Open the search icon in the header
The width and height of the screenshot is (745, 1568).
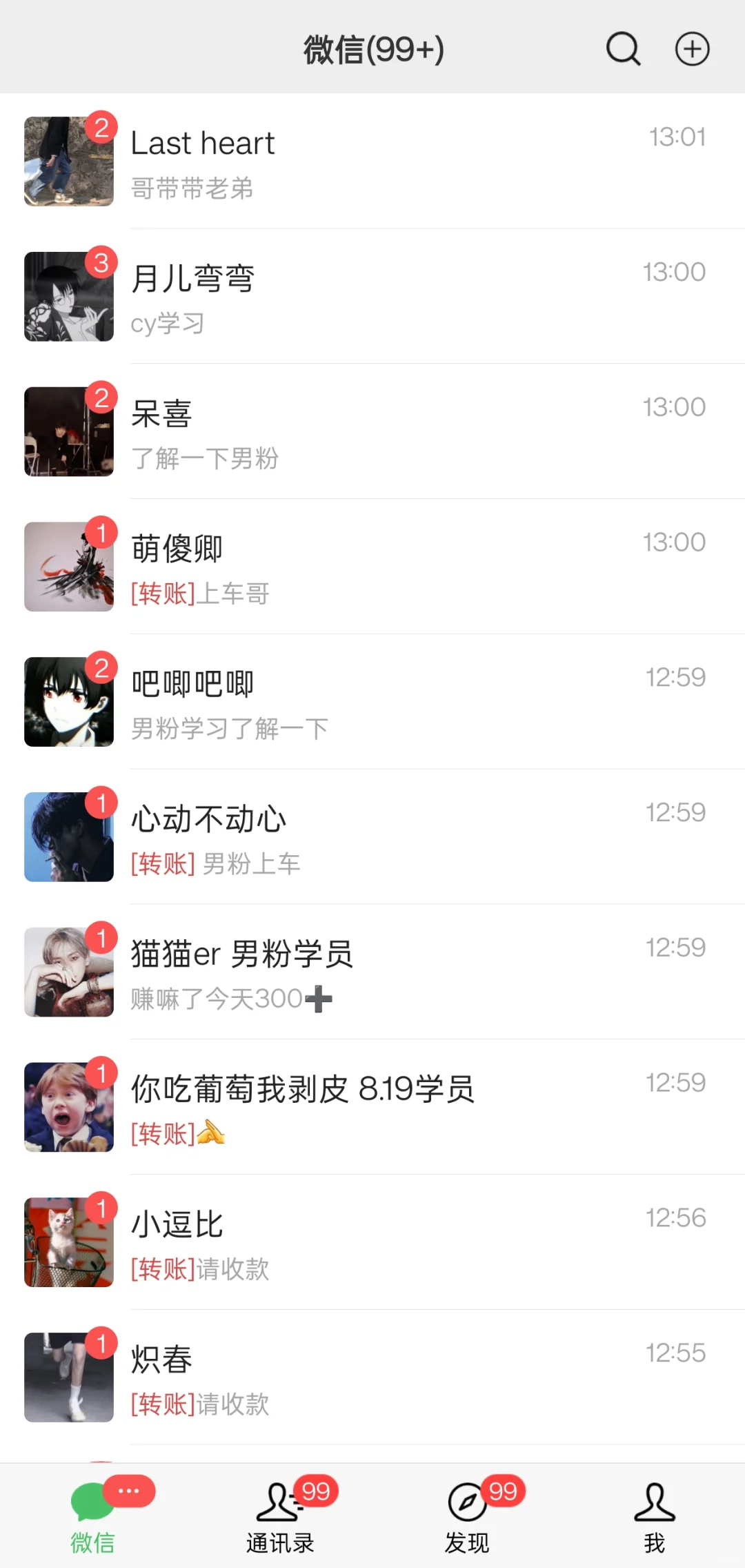point(623,49)
